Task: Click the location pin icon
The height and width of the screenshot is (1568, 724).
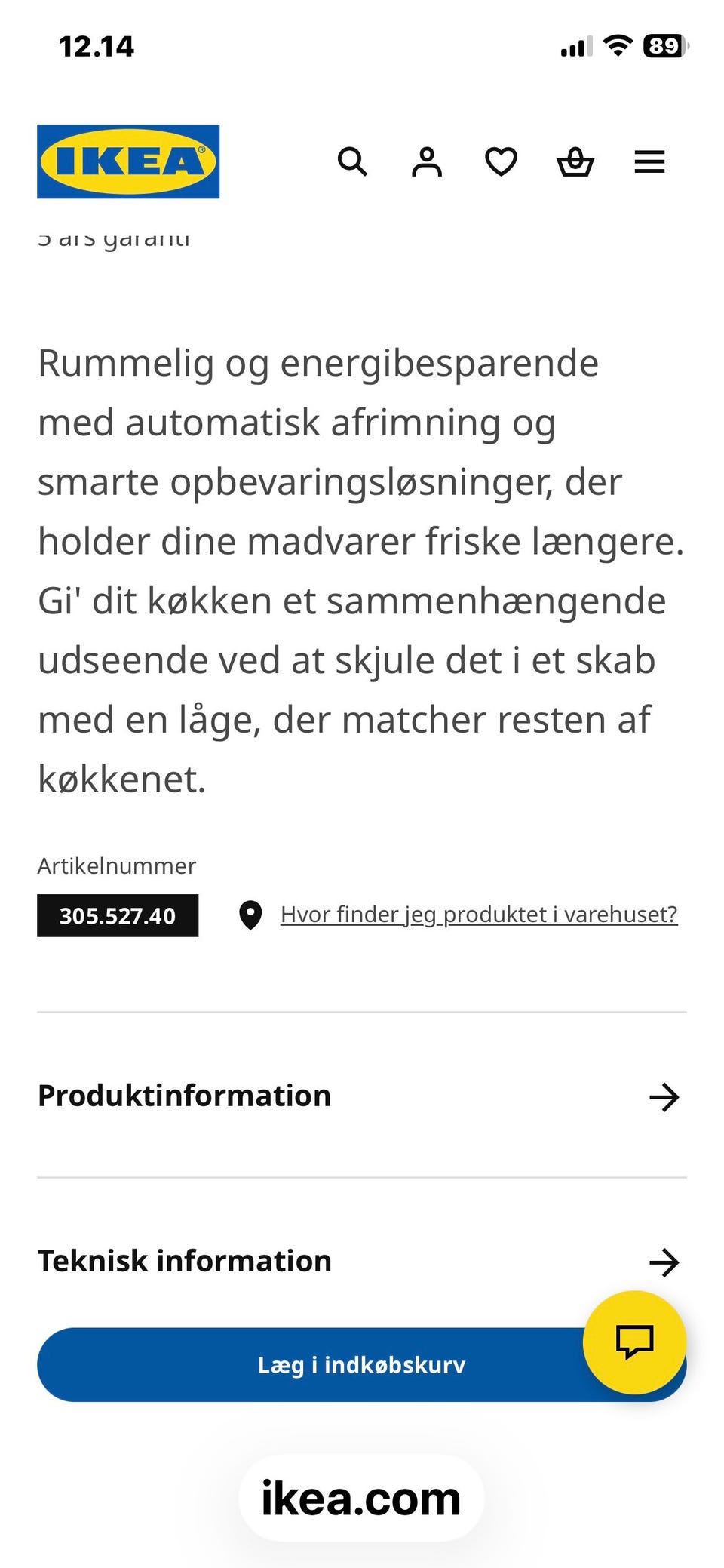Action: (x=250, y=916)
